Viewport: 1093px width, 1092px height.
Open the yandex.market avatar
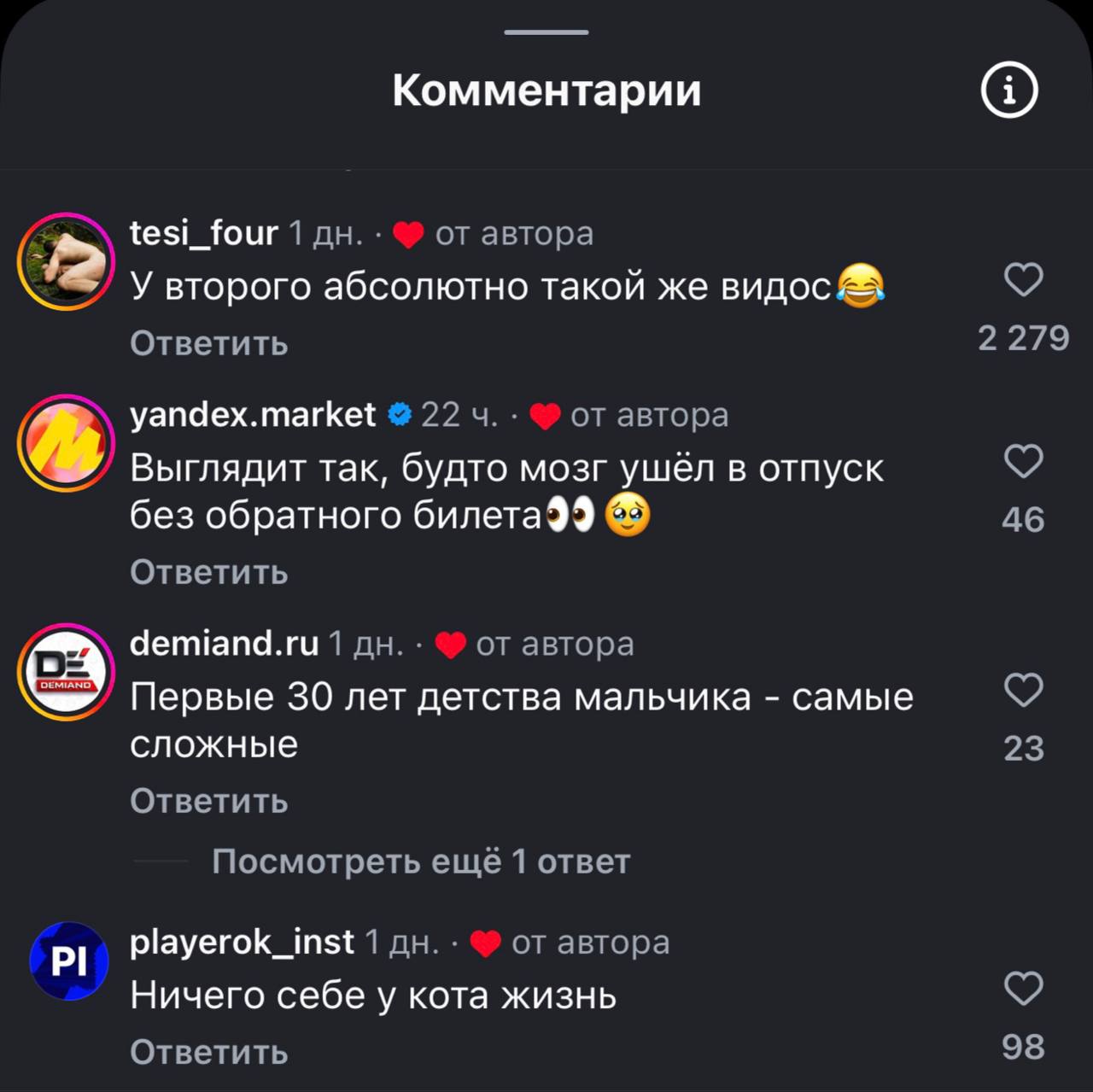click(67, 442)
